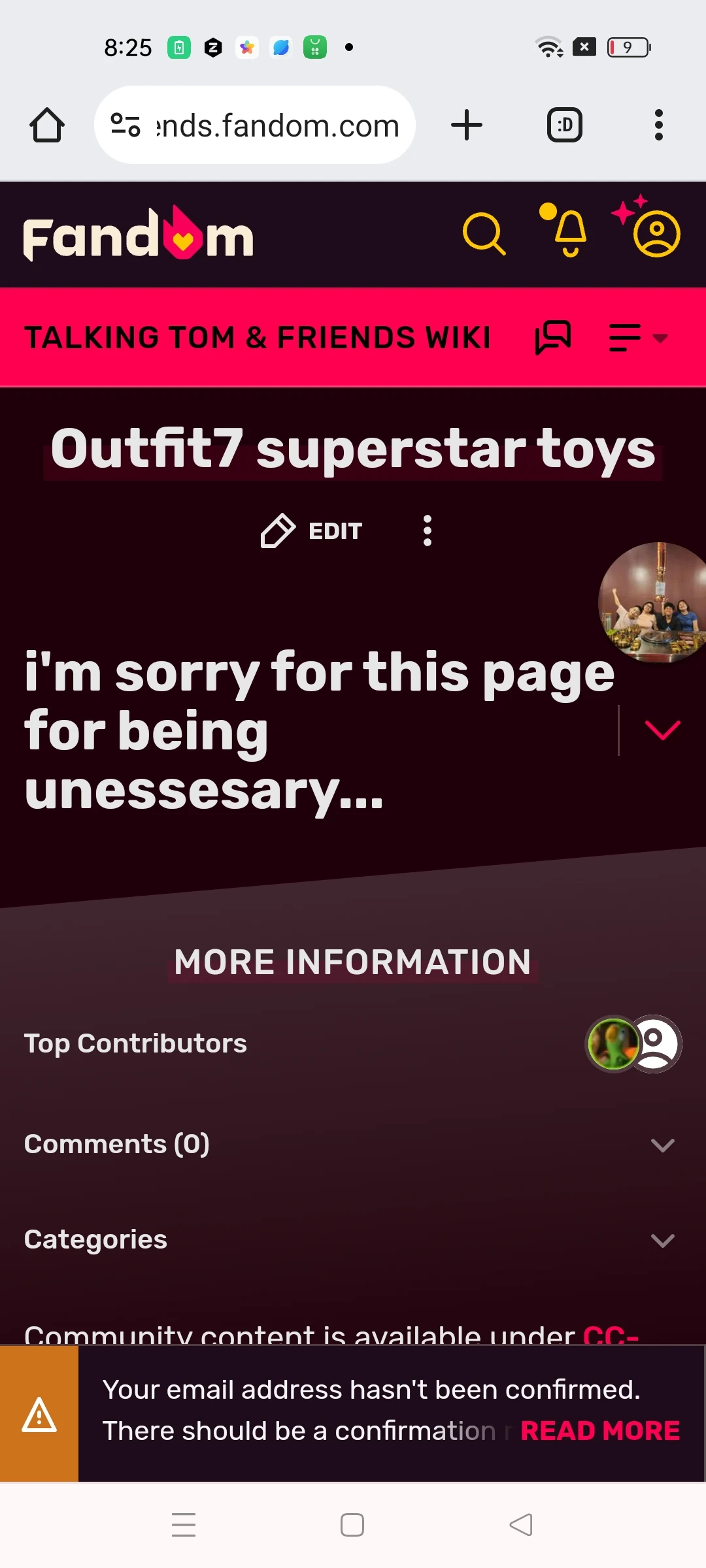
Task: Expand the Categories section
Action: (662, 1239)
